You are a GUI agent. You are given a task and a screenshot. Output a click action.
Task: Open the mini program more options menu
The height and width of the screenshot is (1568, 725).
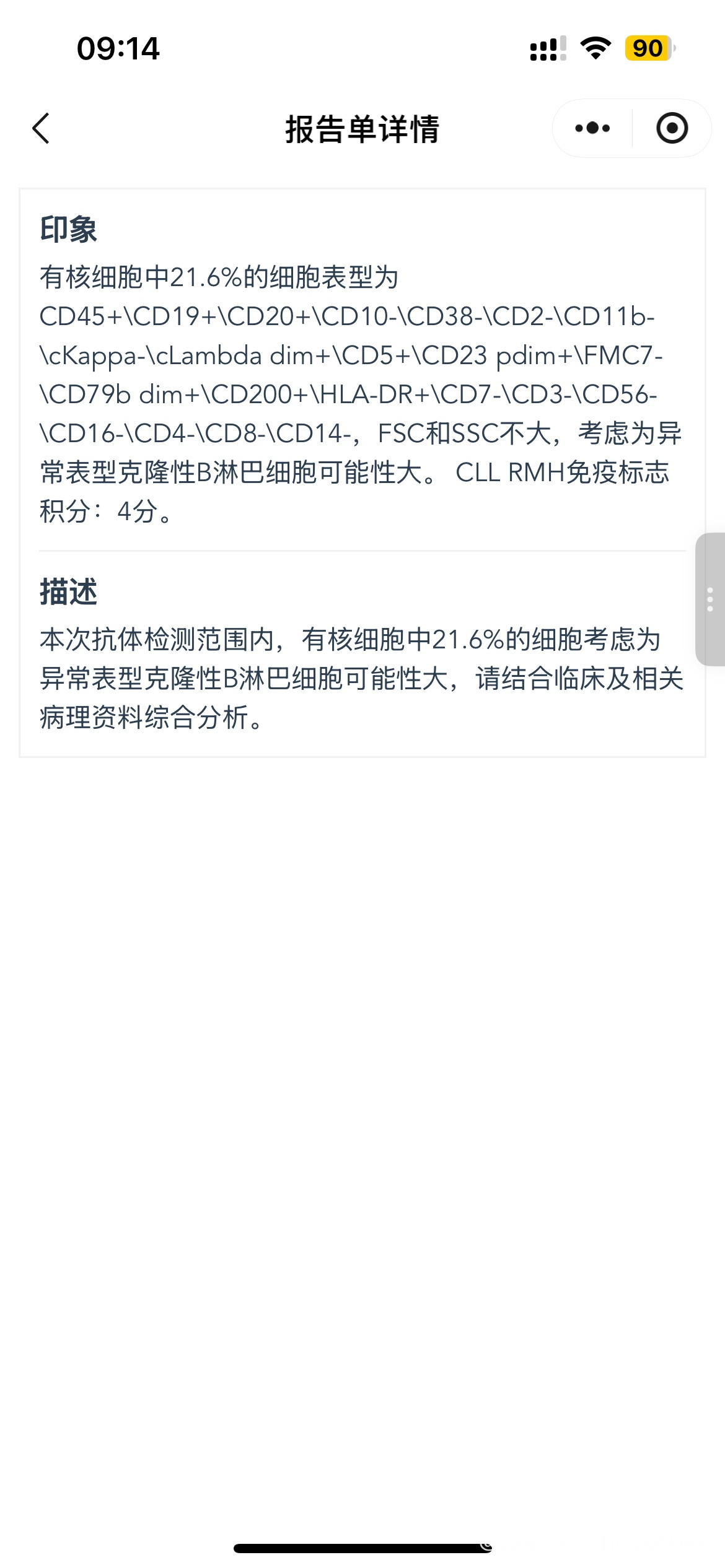592,129
